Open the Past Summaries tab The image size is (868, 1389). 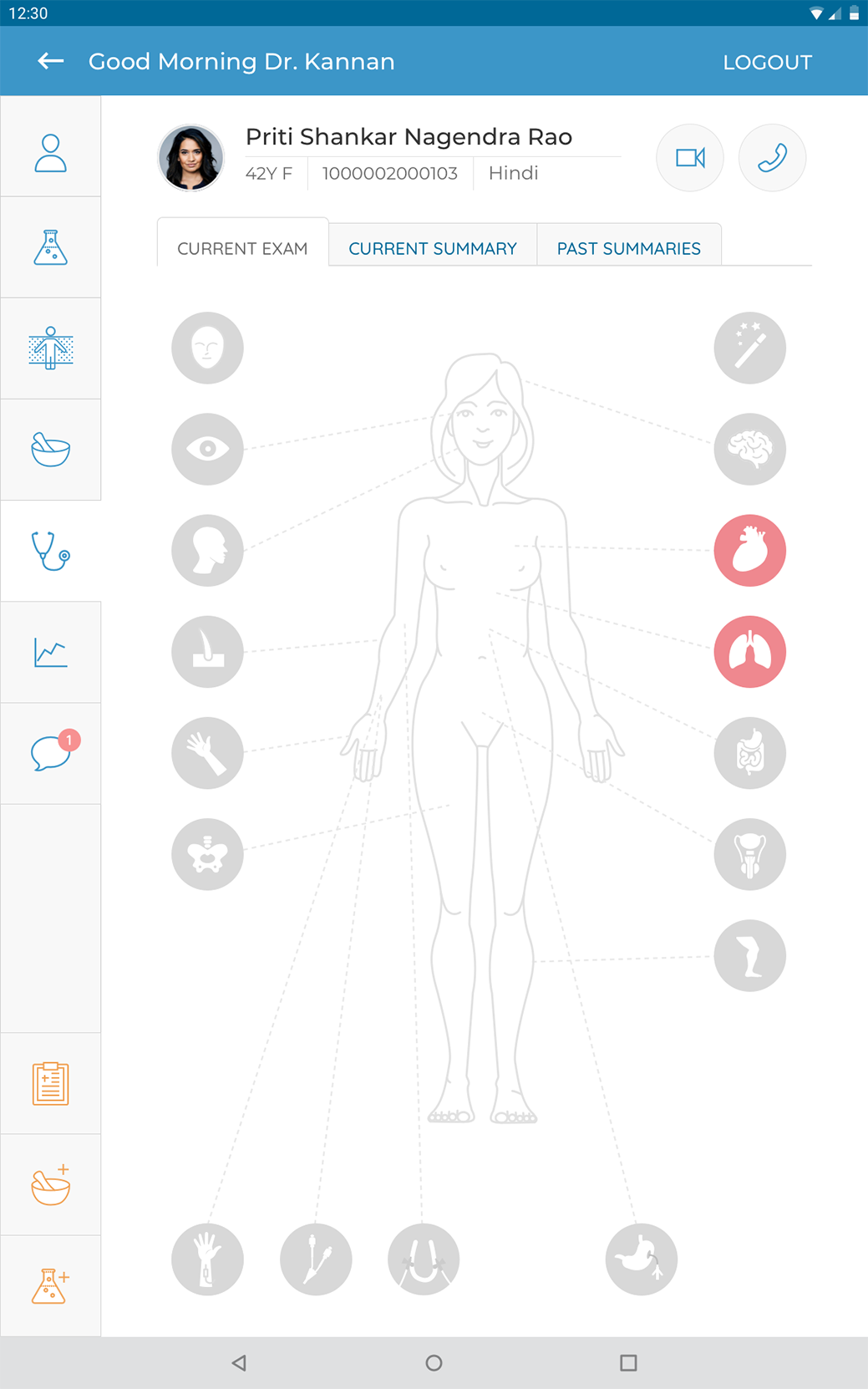[628, 248]
